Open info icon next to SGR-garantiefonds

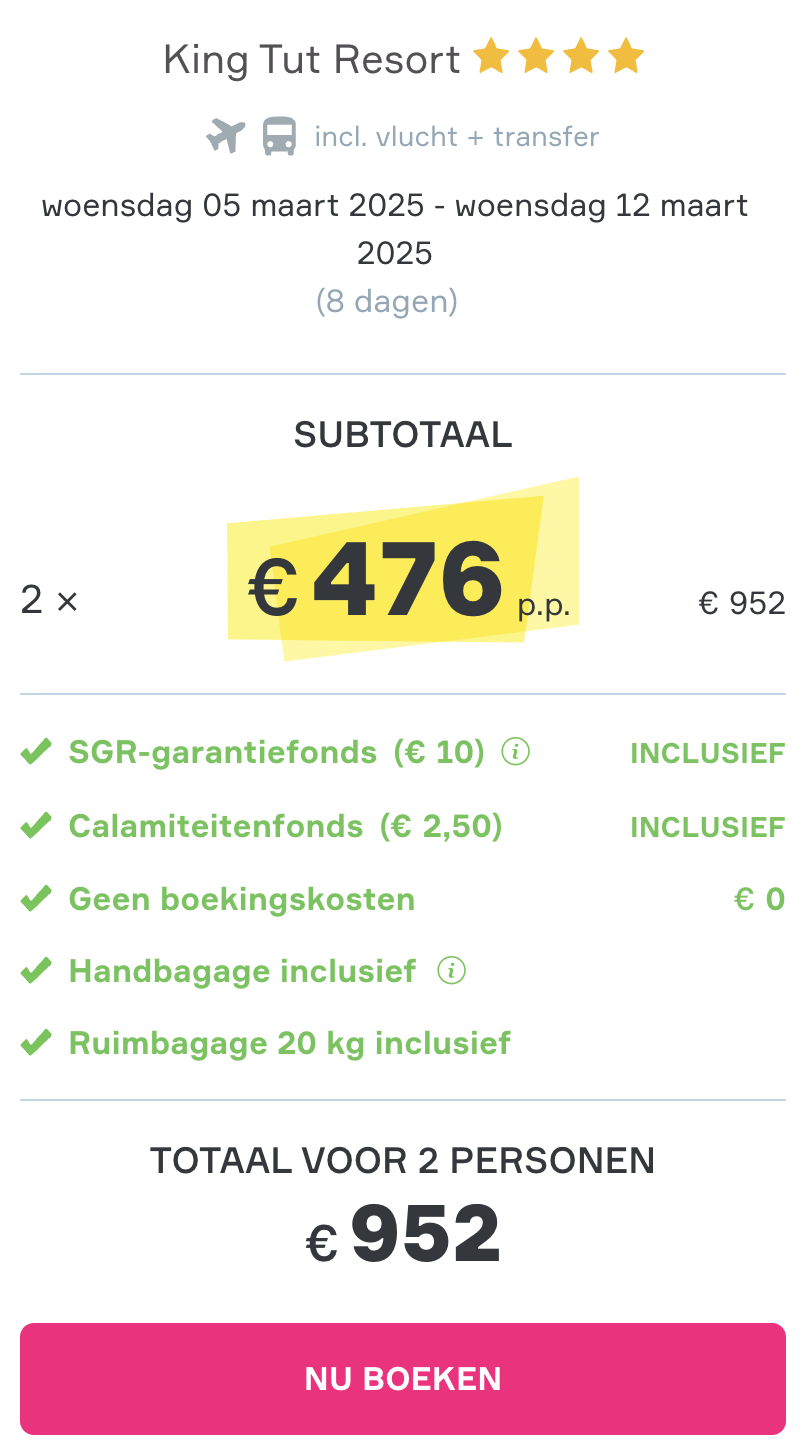[x=515, y=751]
